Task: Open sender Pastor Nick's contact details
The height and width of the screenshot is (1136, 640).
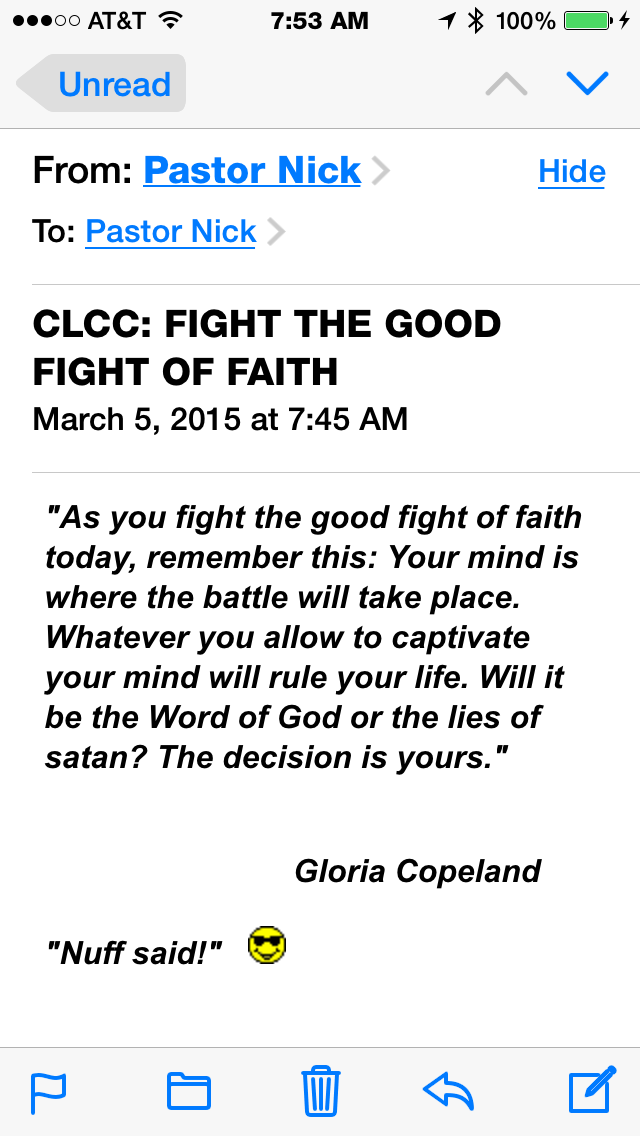Action: coord(252,171)
